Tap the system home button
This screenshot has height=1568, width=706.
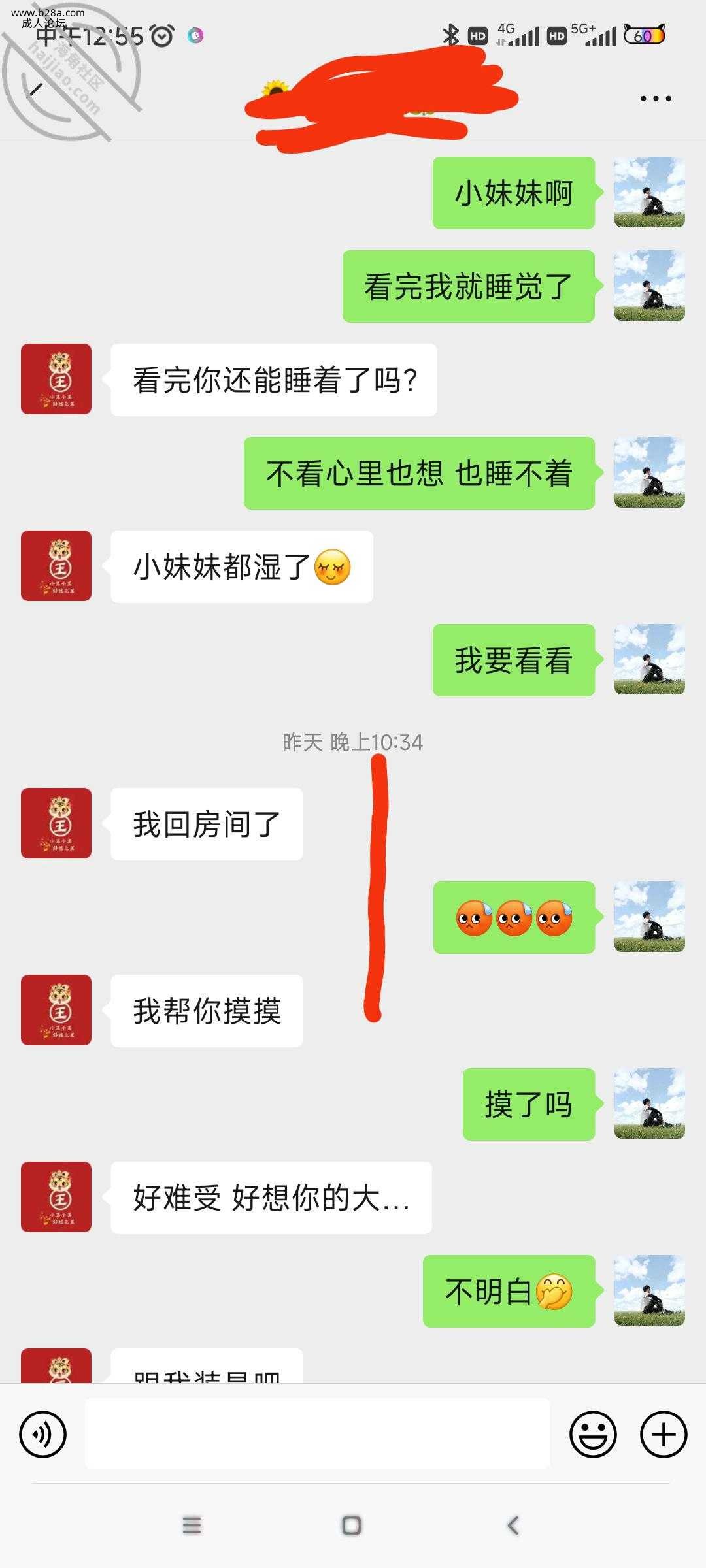(x=352, y=1526)
